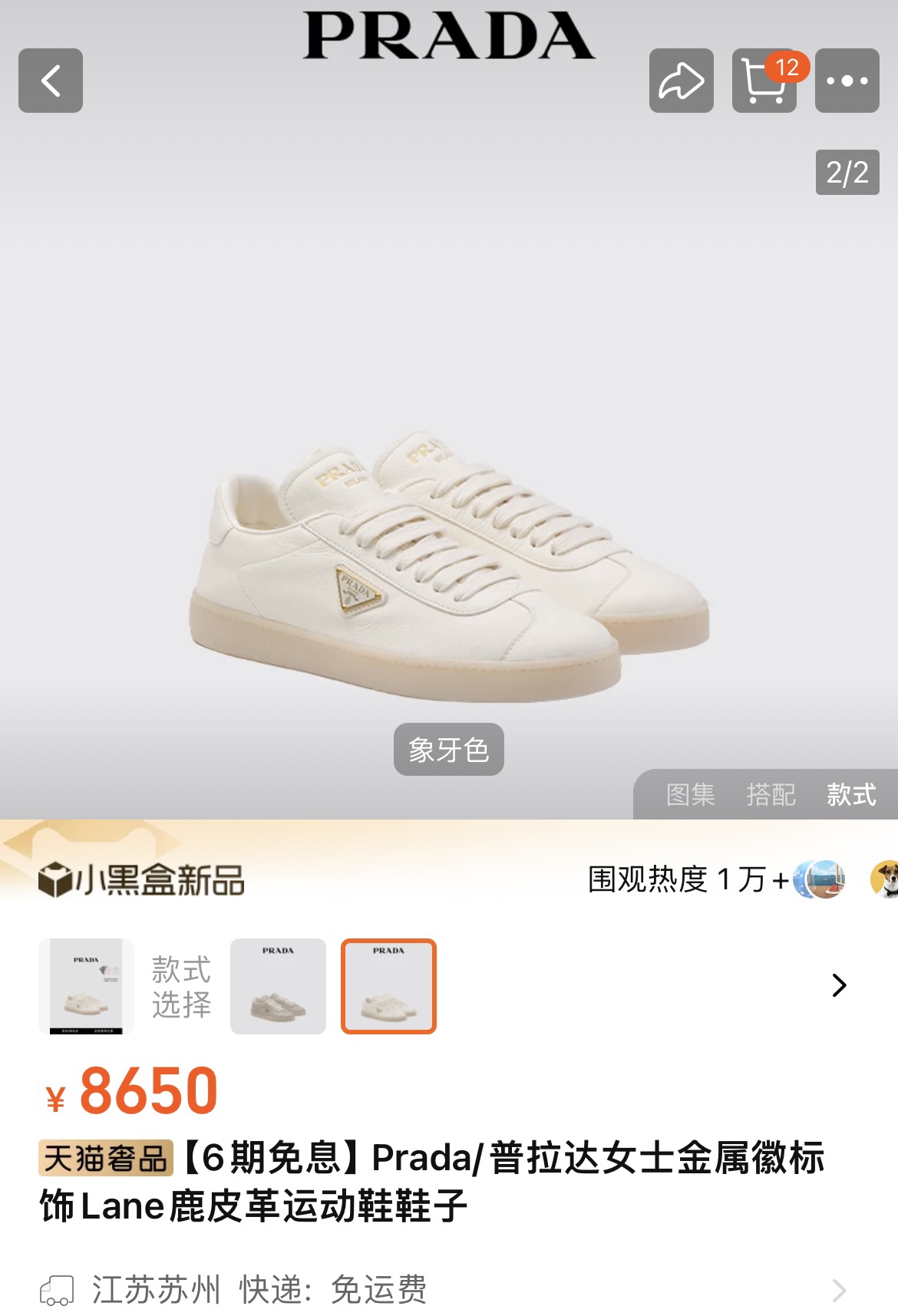Viewport: 898px width, 1316px height.
Task: Expand style options with the chevron arrow
Action: pos(839,985)
